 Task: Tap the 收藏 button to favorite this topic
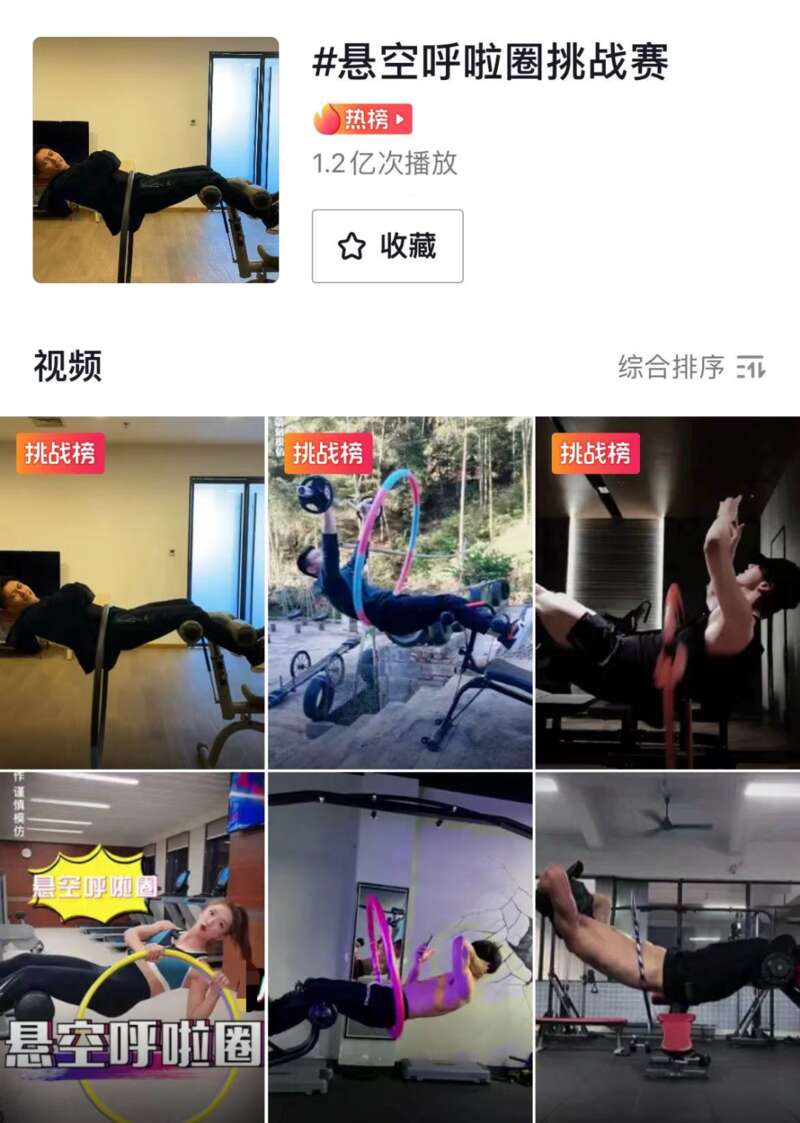[x=387, y=246]
